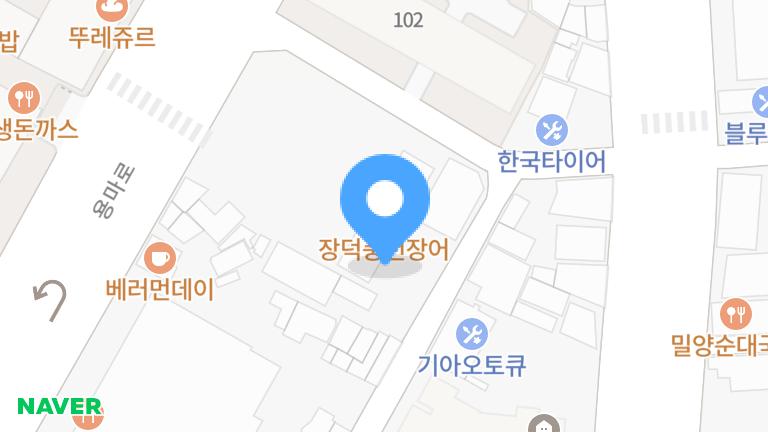Select the 기아오토큐 service marker
This screenshot has width=768, height=432.
point(471,333)
